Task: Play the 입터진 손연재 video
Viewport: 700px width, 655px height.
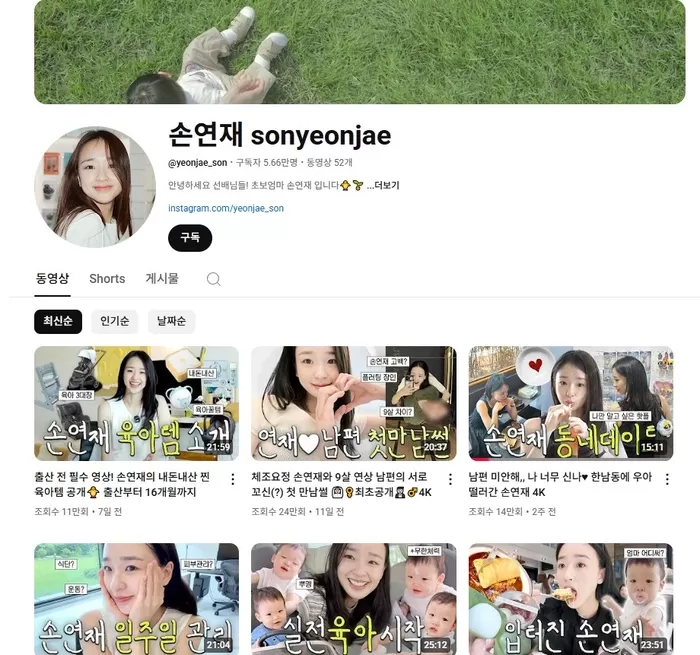Action: [x=570, y=598]
